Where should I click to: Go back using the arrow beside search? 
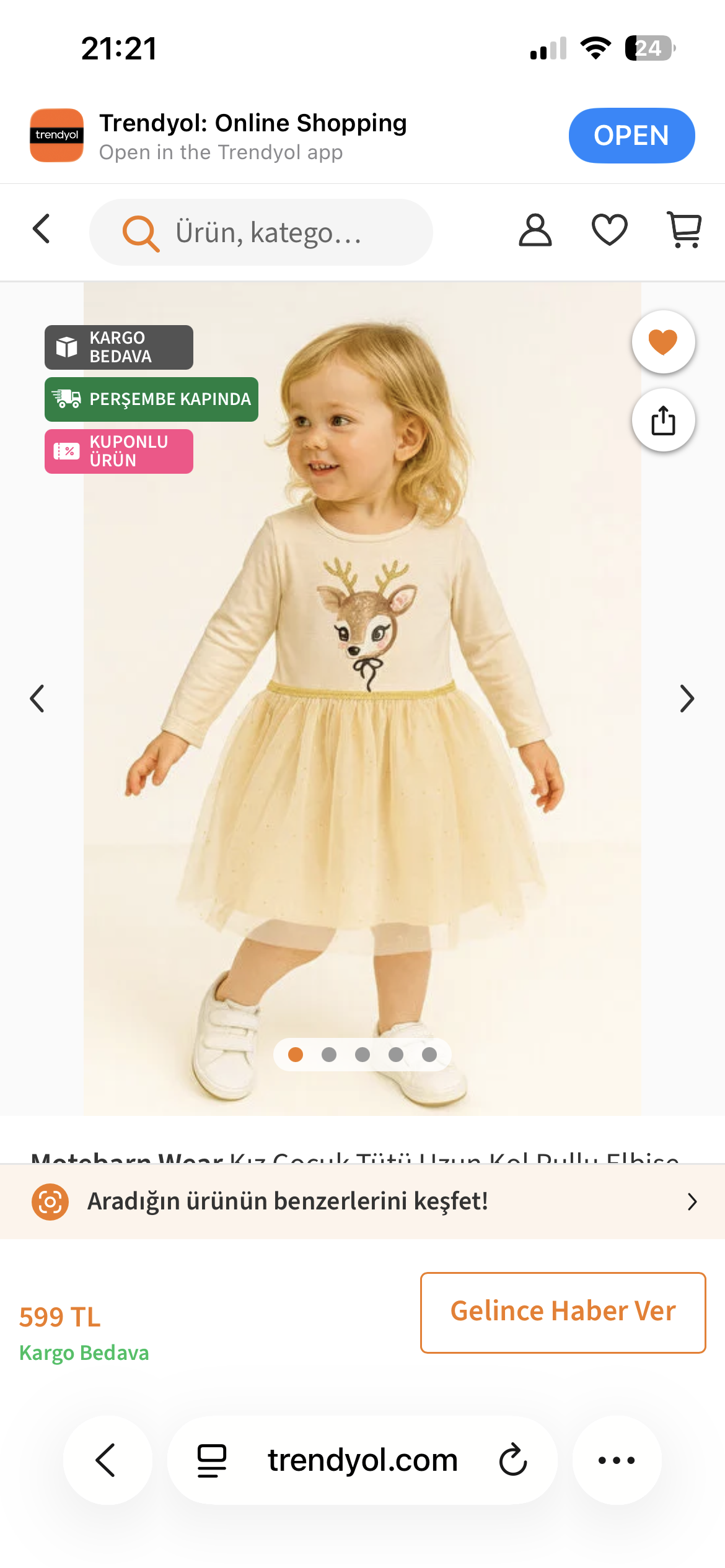click(42, 229)
